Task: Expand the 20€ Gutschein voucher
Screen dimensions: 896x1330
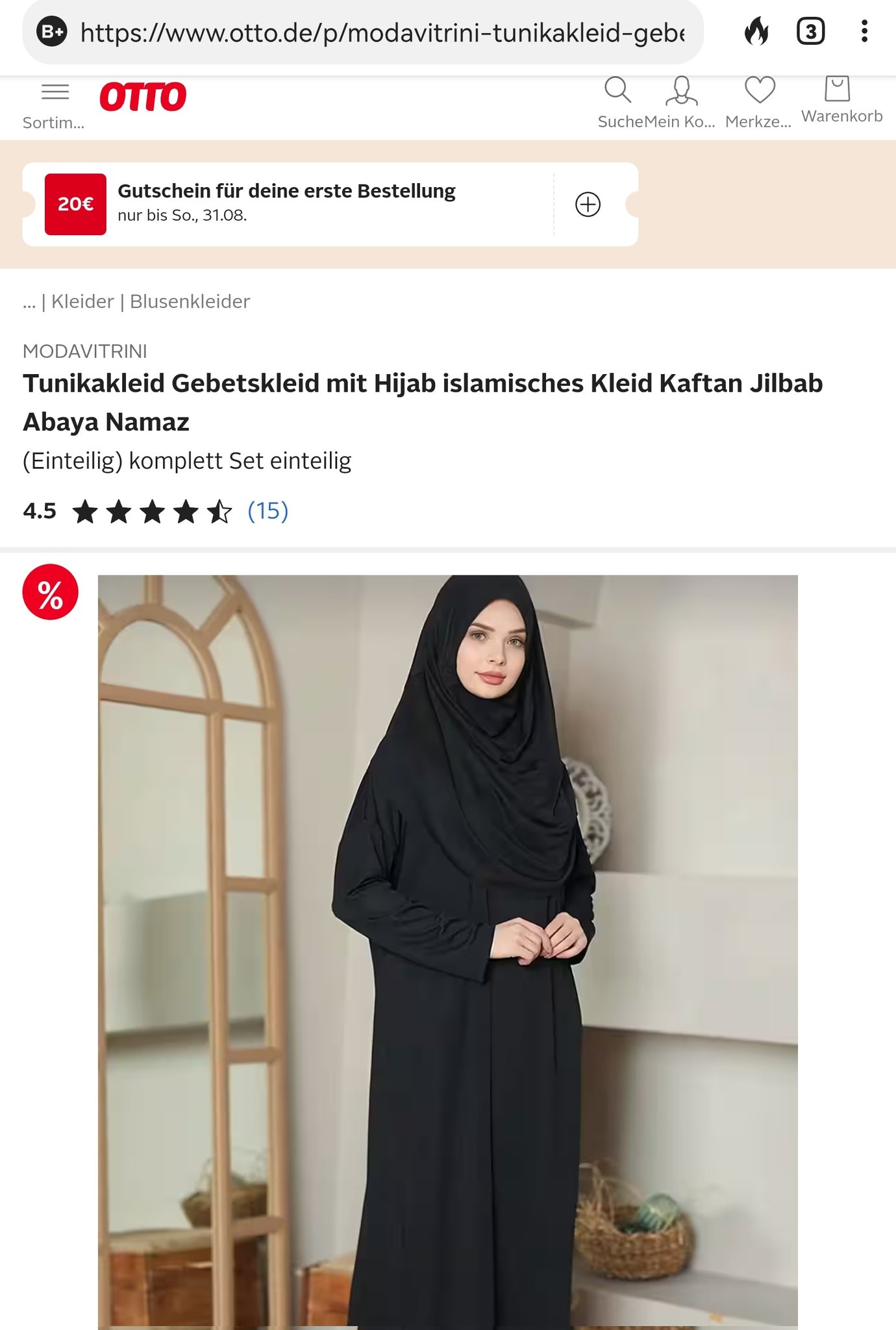Action: [588, 205]
